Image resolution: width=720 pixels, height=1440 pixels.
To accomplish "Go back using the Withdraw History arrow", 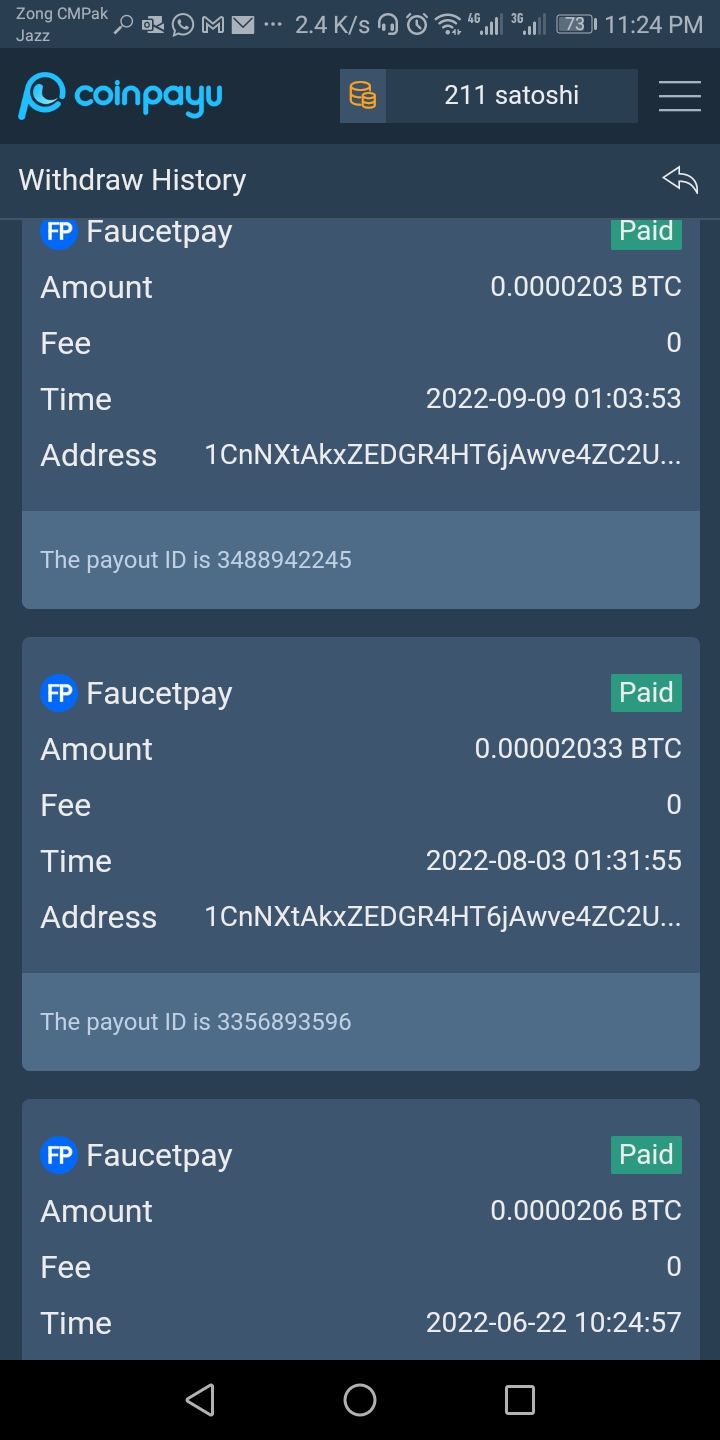I will [680, 180].
